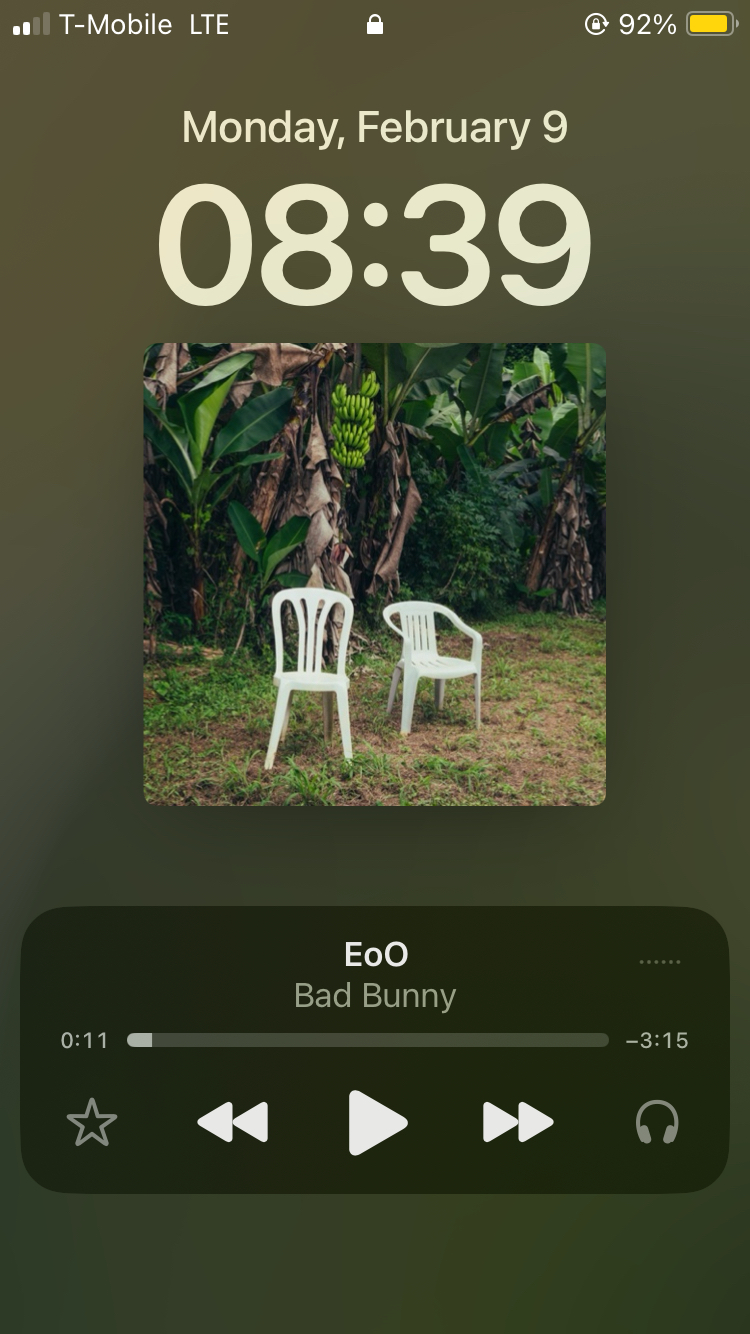
Task: Open the headphones audio output picker
Action: pyautogui.click(x=657, y=1123)
